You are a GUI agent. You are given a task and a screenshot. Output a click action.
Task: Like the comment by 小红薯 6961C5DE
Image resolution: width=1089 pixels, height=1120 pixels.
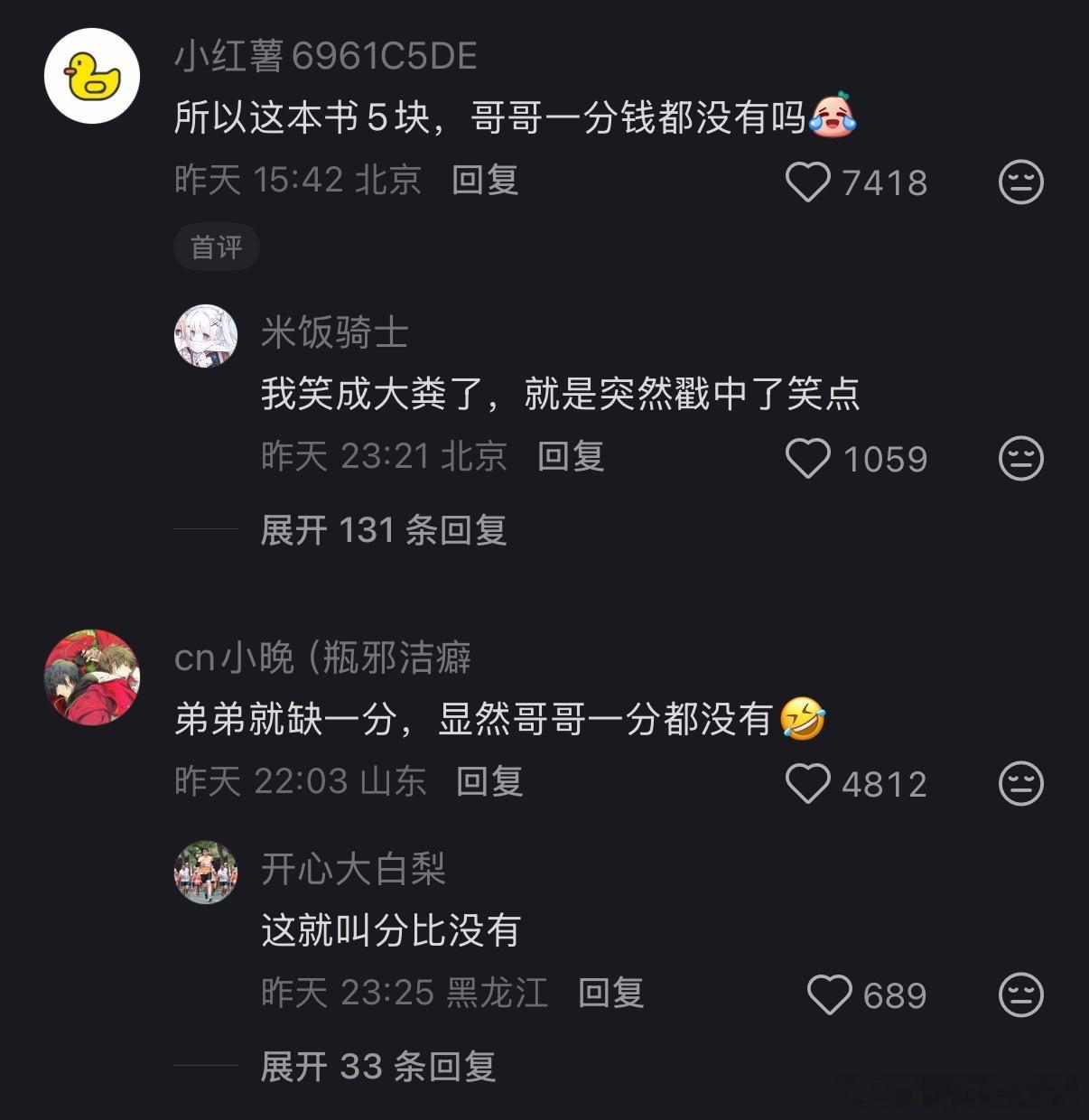(x=808, y=182)
